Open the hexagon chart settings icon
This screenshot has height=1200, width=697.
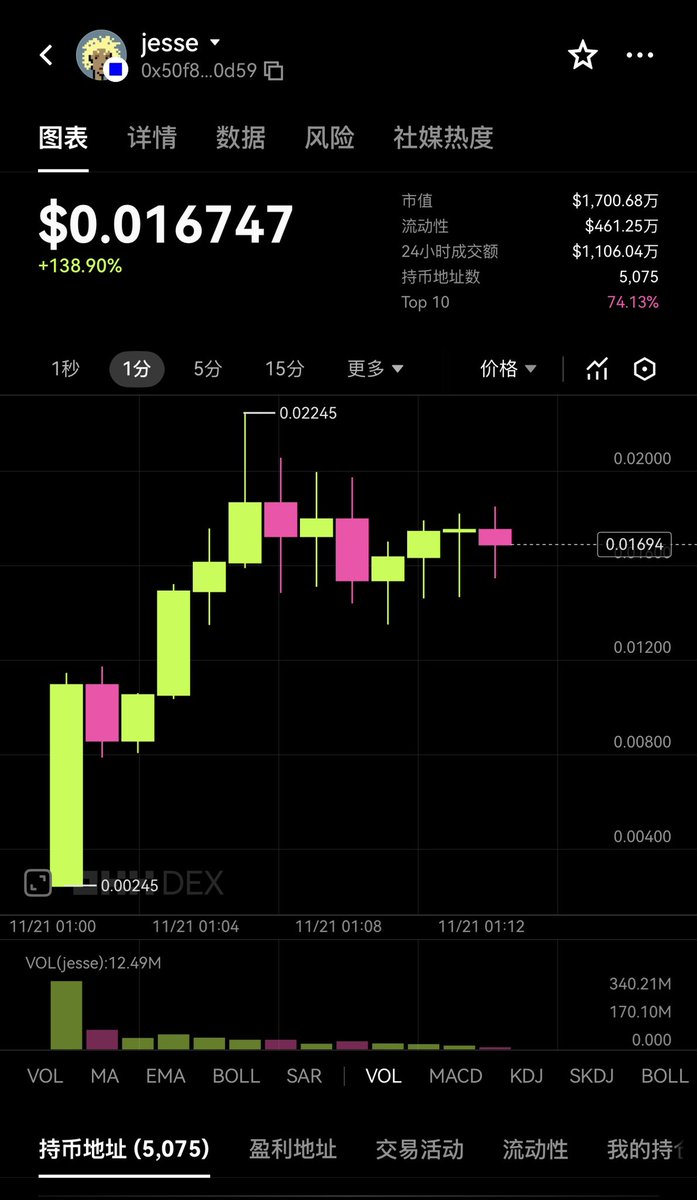(x=645, y=369)
